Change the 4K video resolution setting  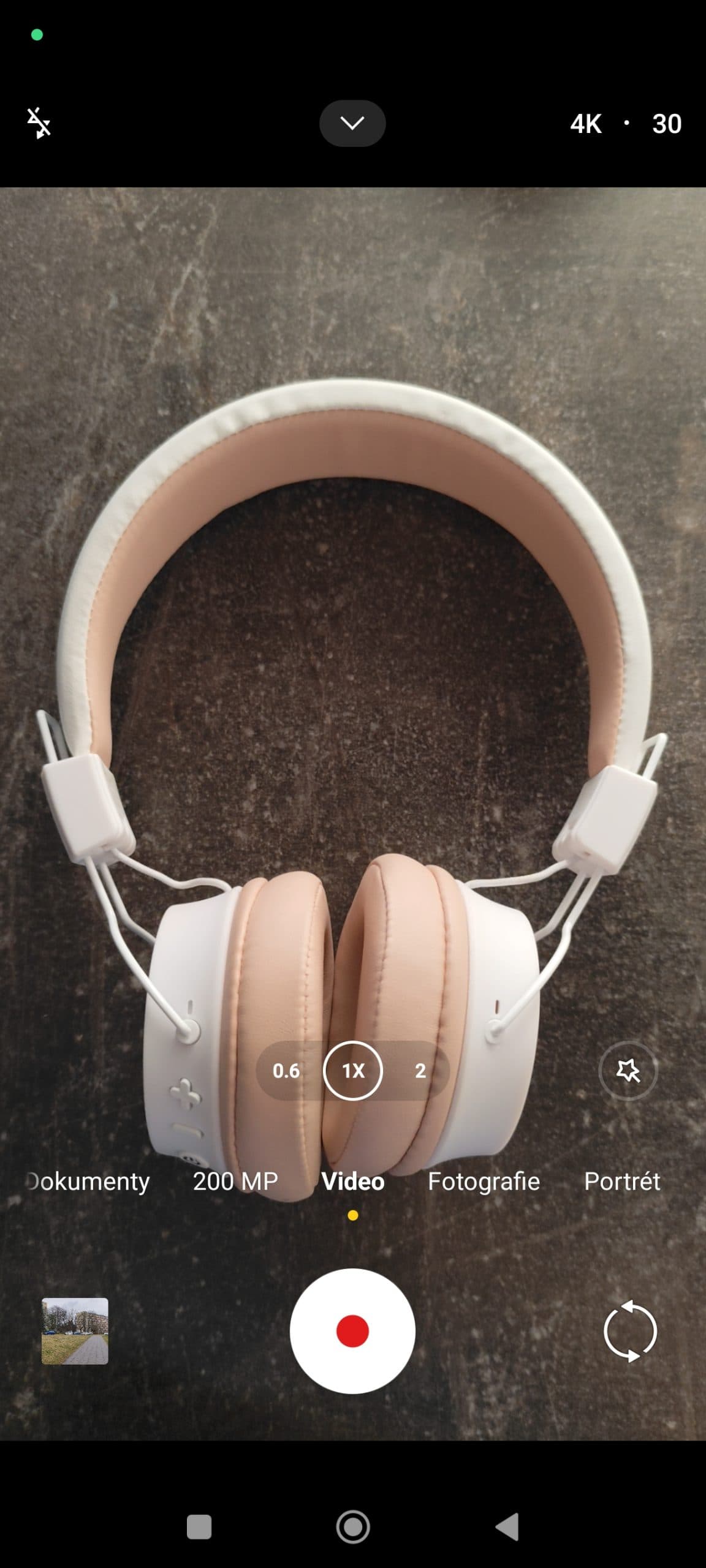tap(585, 124)
